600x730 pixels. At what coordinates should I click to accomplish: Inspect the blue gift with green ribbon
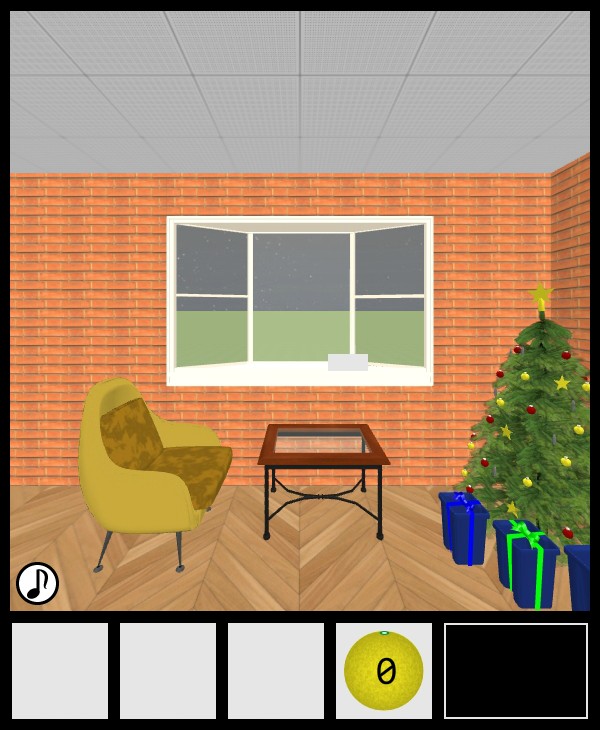click(525, 565)
